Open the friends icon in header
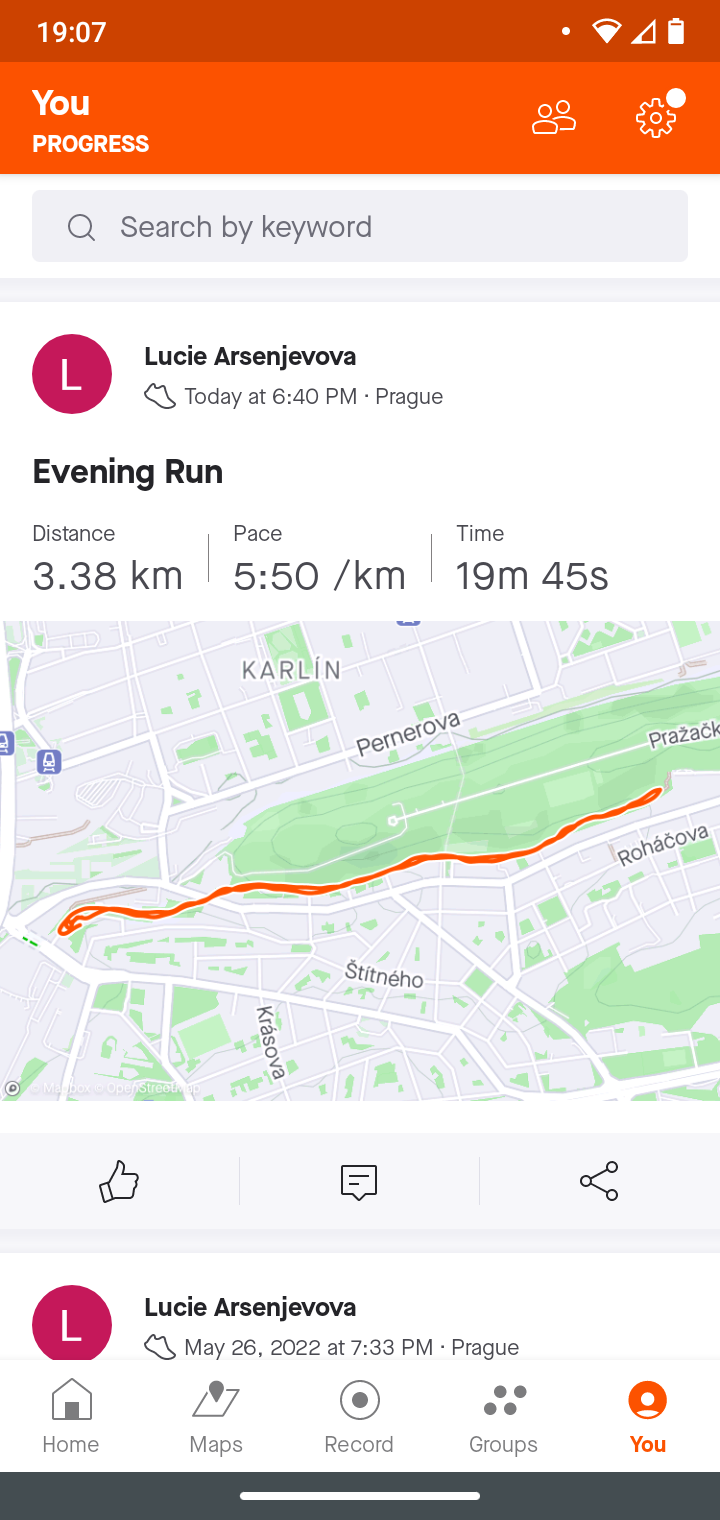720x1520 pixels. (553, 118)
